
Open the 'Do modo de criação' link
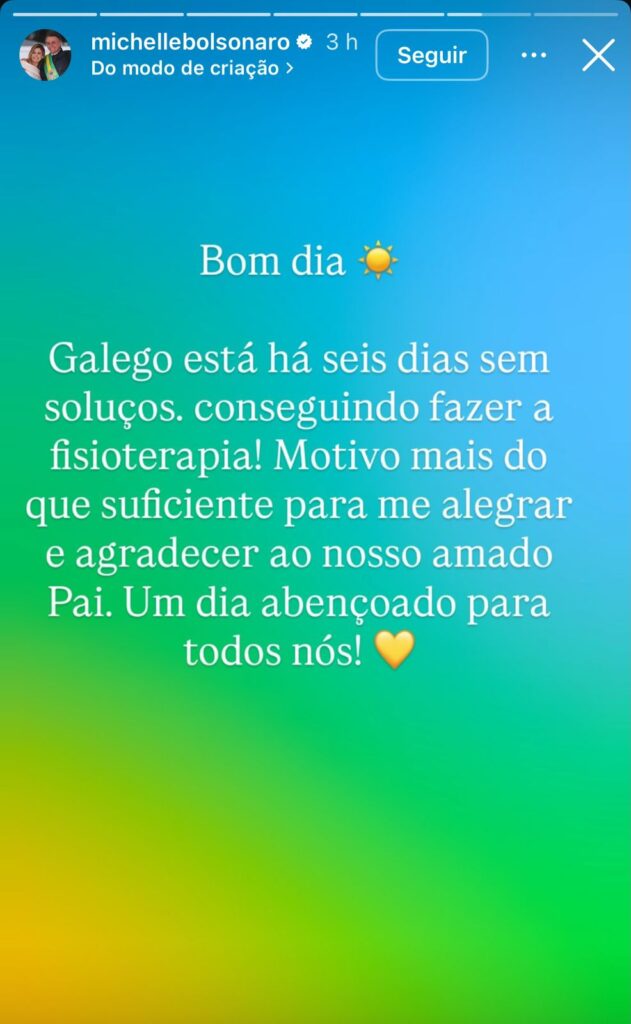[192, 69]
